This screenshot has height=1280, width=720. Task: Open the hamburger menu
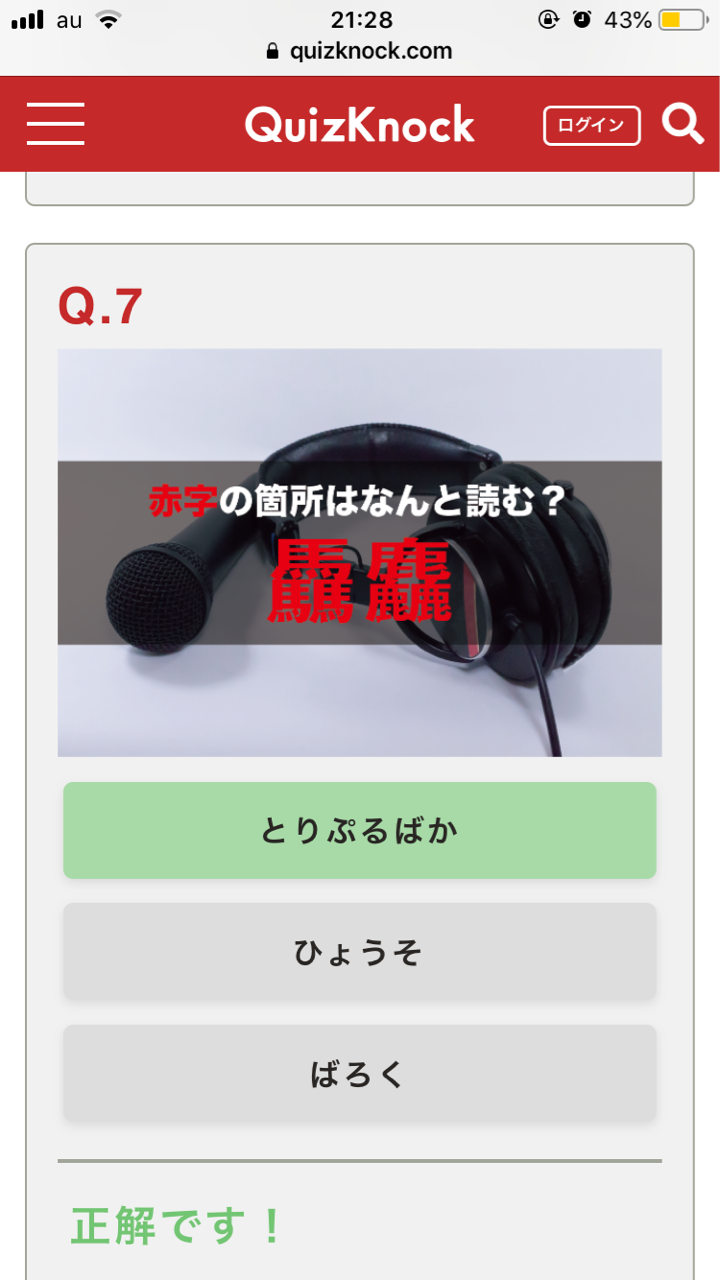click(x=55, y=124)
